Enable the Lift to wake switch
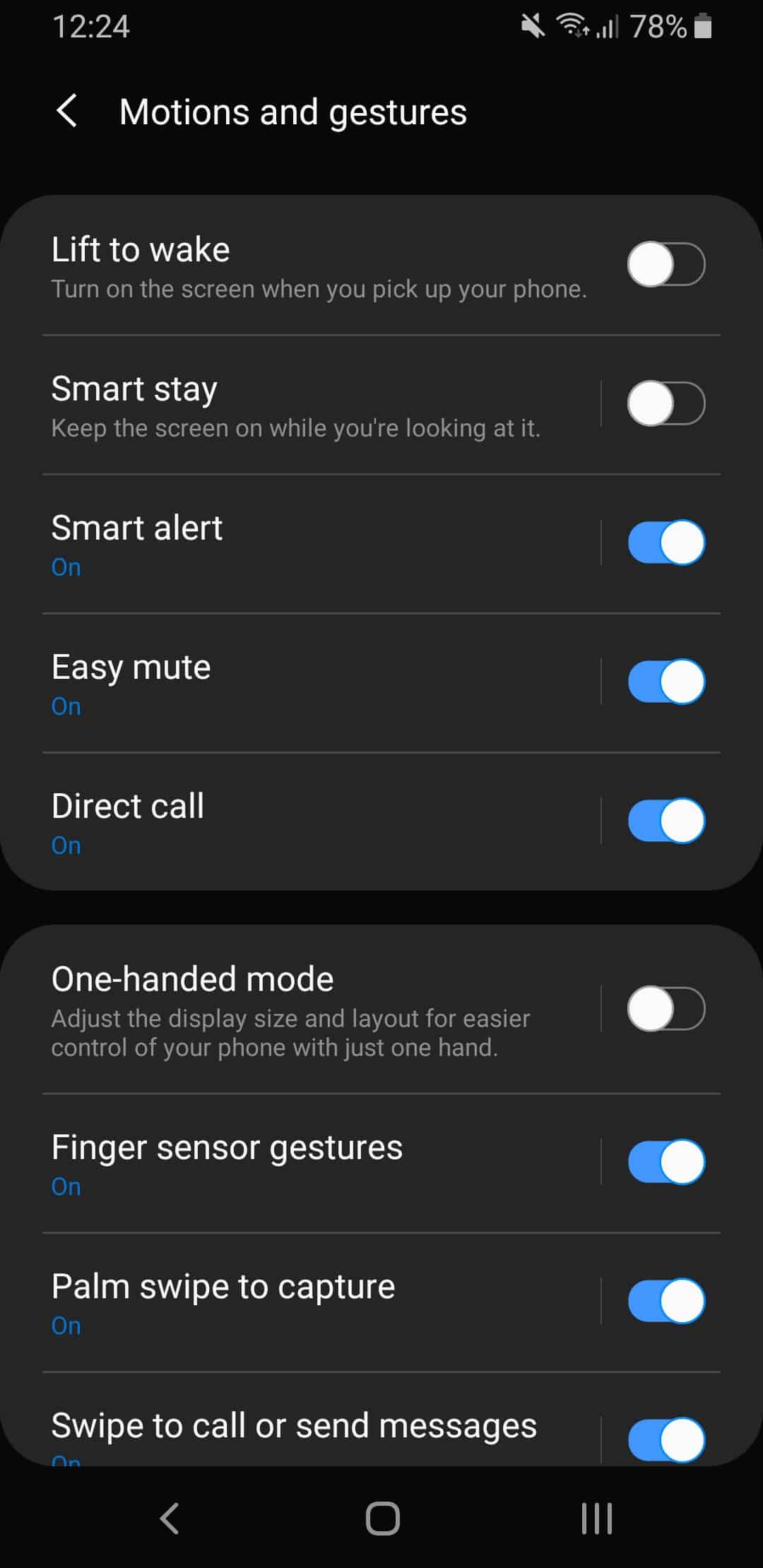Viewport: 763px width, 1568px height. (666, 264)
